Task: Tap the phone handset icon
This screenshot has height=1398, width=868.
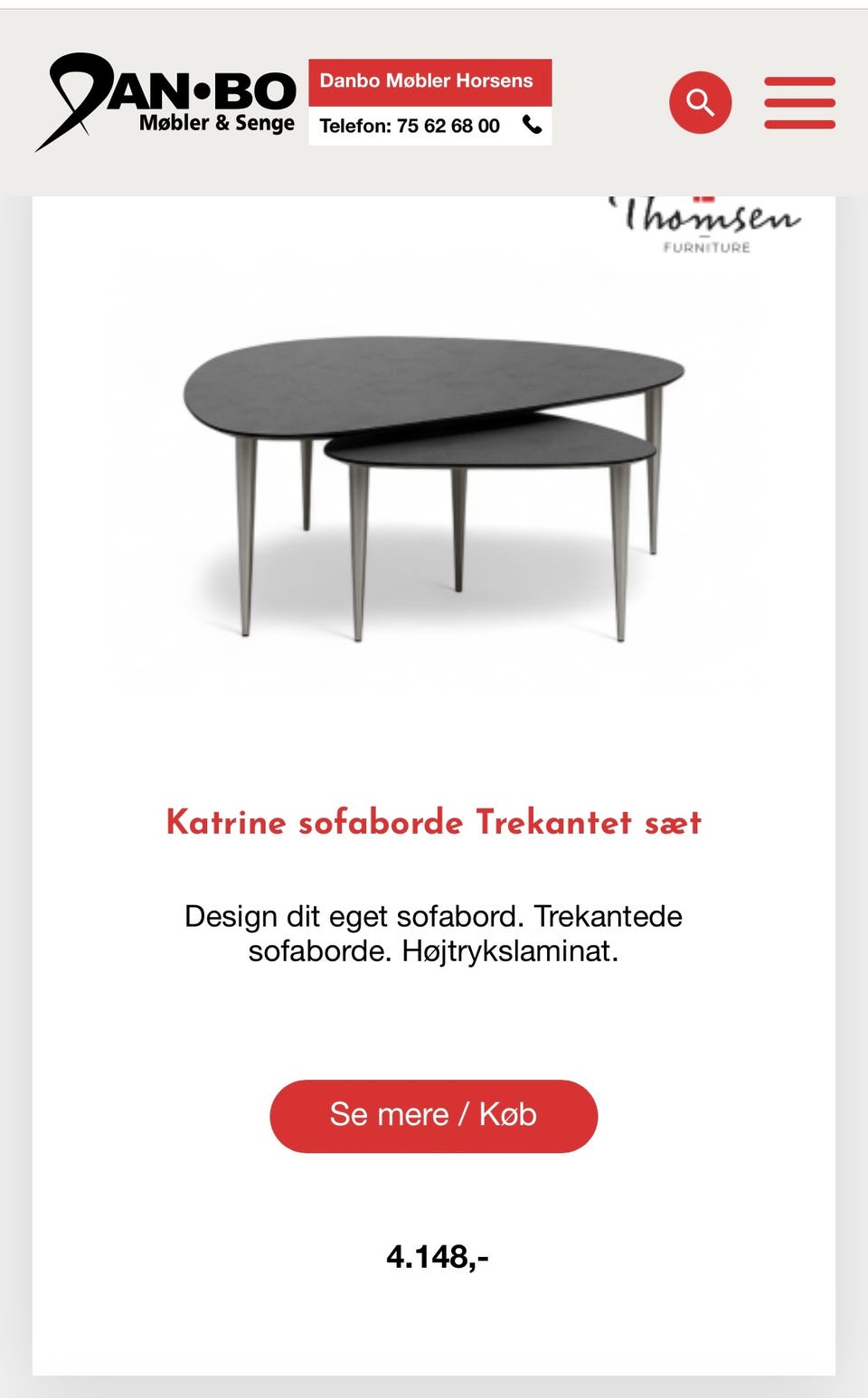Action: (530, 124)
